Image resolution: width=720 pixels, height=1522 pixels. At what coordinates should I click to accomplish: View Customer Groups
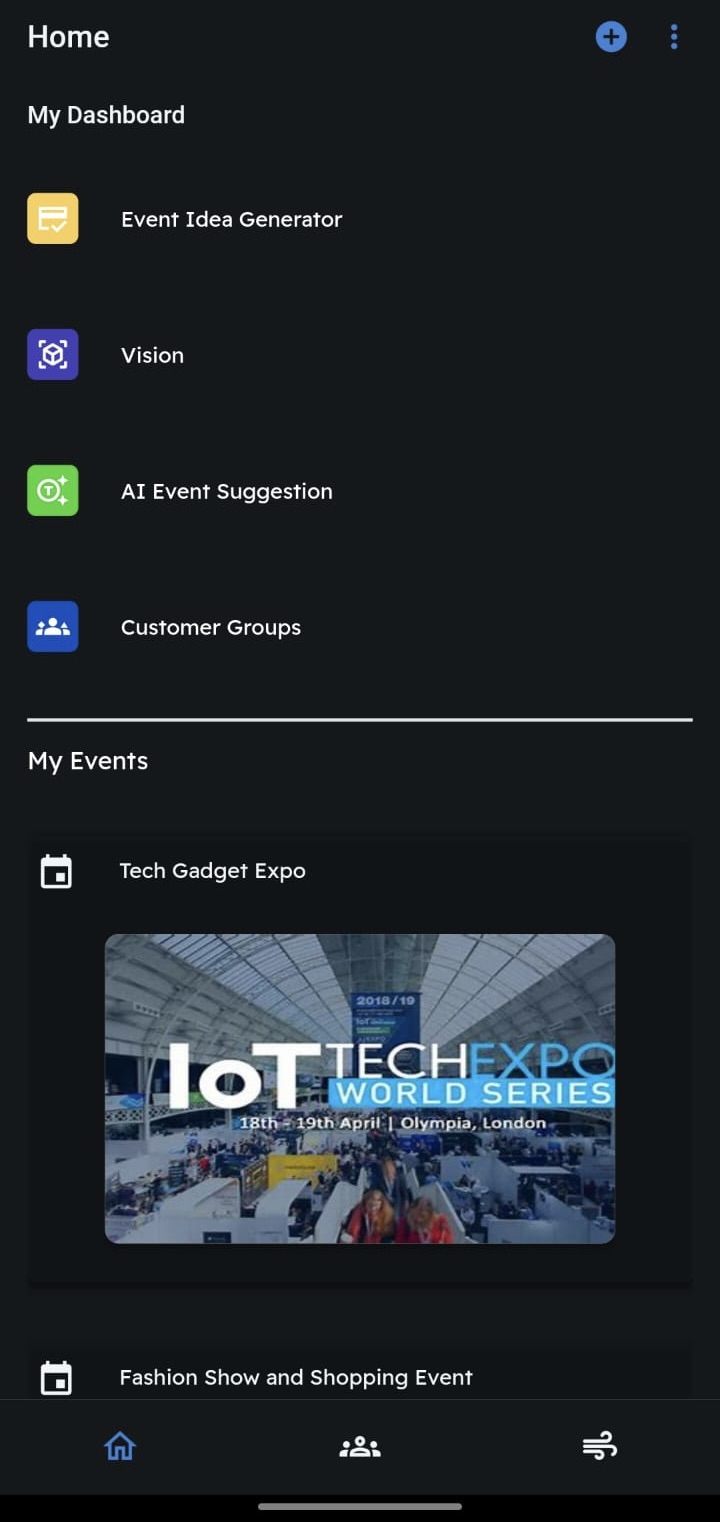[x=210, y=627]
